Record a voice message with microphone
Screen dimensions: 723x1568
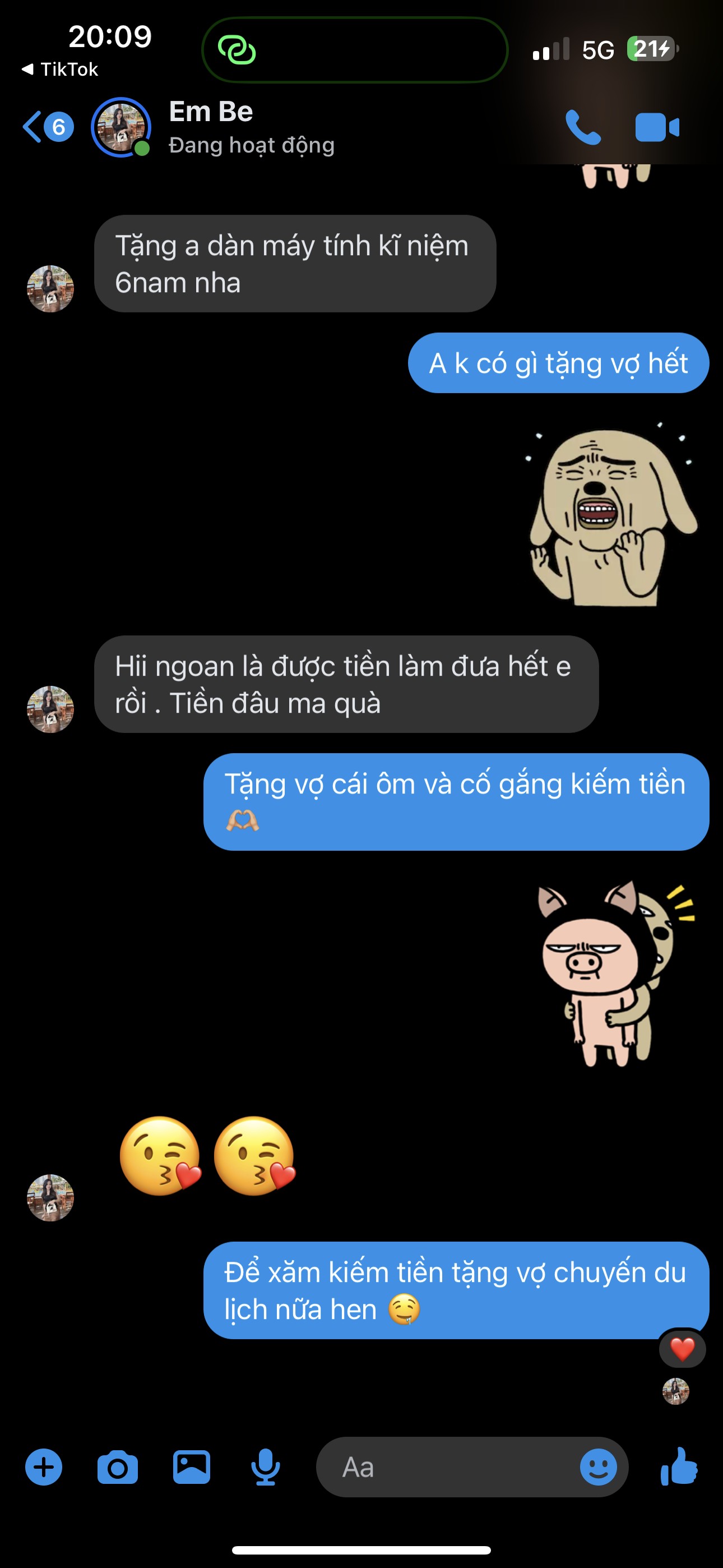click(265, 1467)
